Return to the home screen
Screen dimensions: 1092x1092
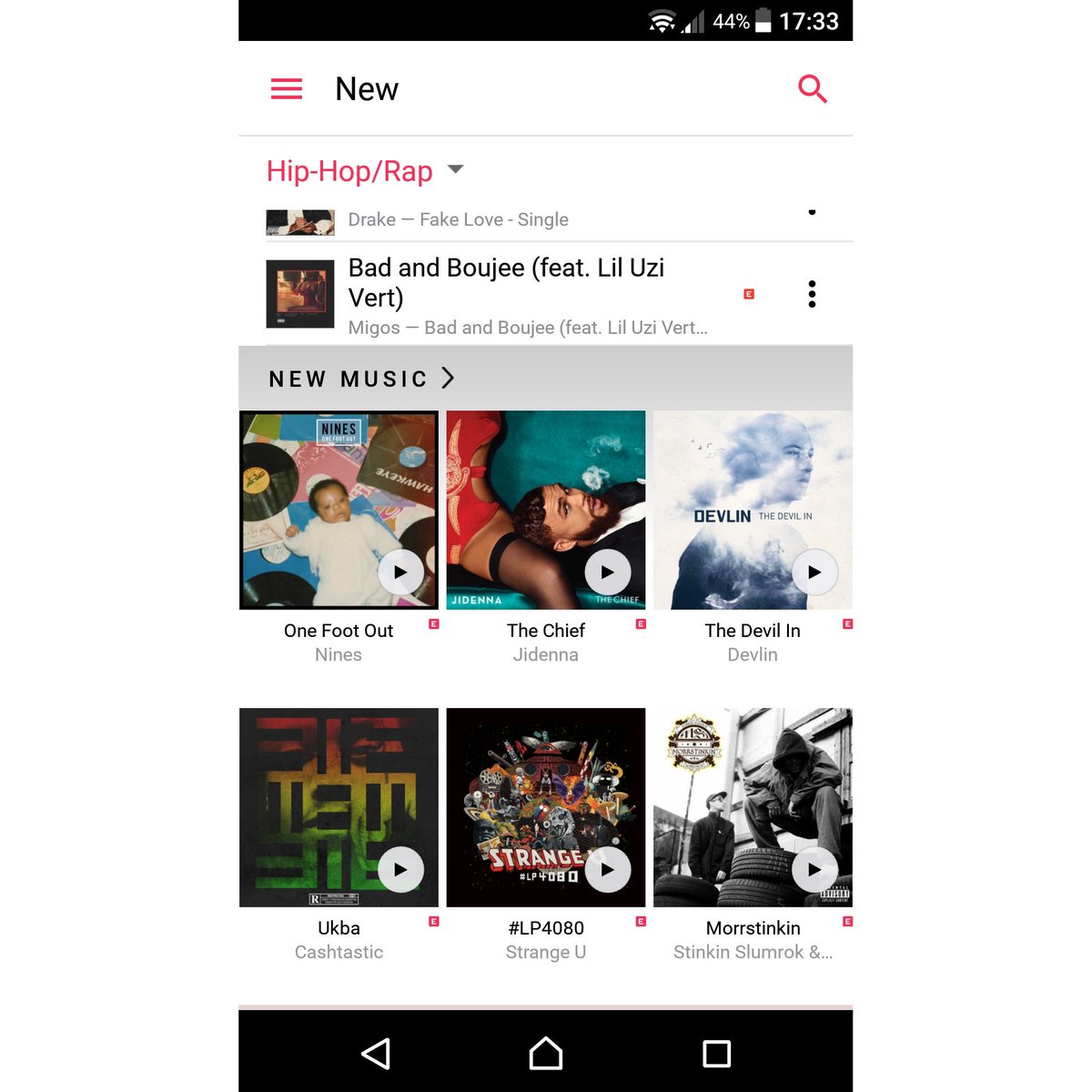click(x=546, y=1054)
